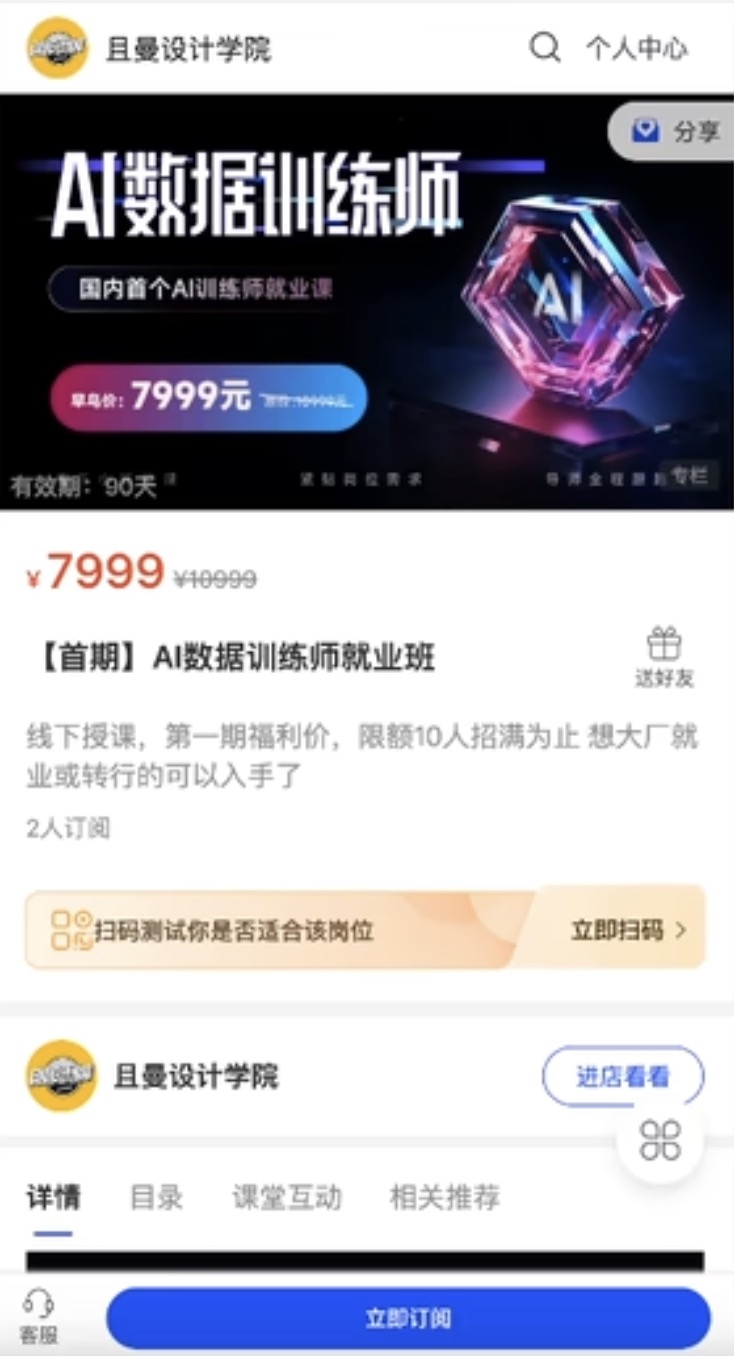Open the search magnifier icon
Screen dimensions: 734x1356
pyautogui.click(x=545, y=47)
